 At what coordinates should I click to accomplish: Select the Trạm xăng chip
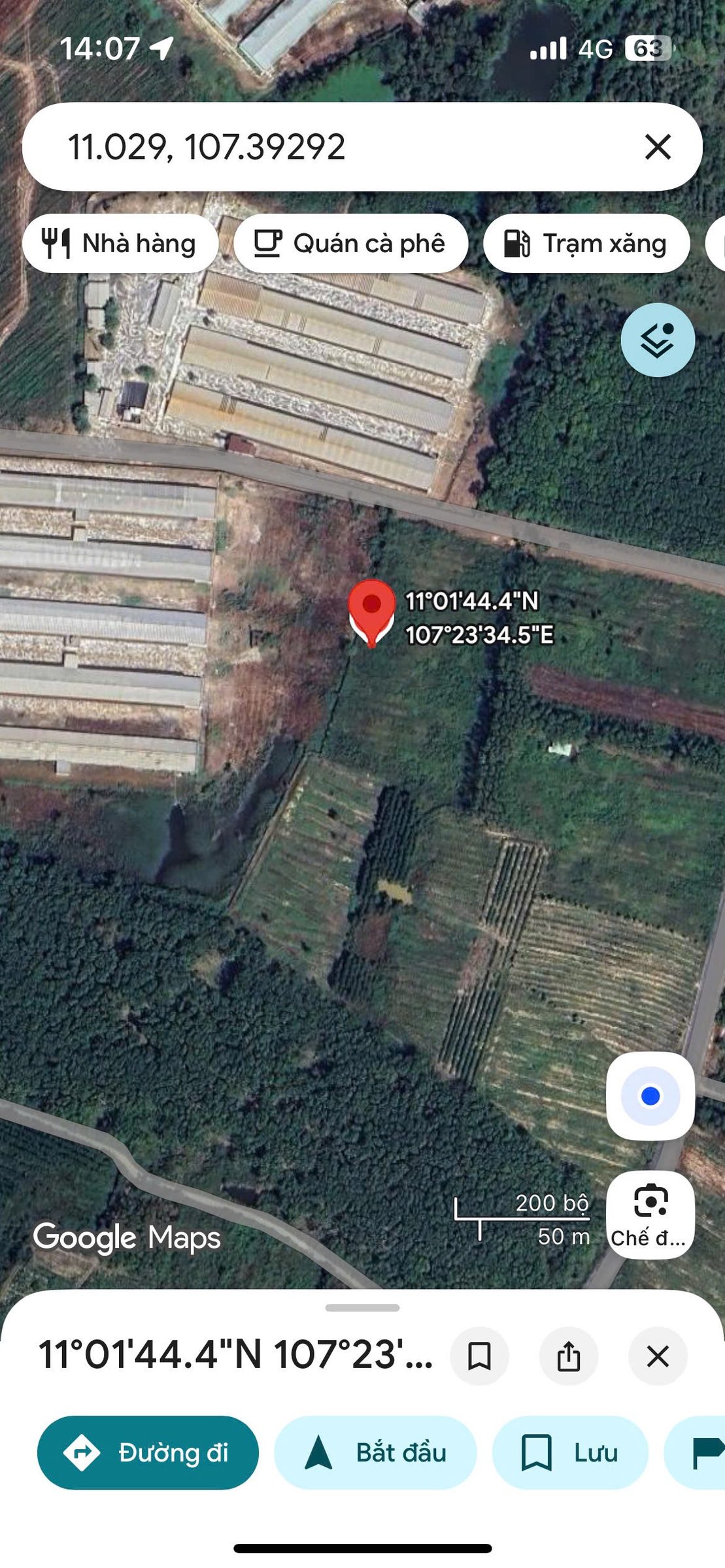(586, 244)
